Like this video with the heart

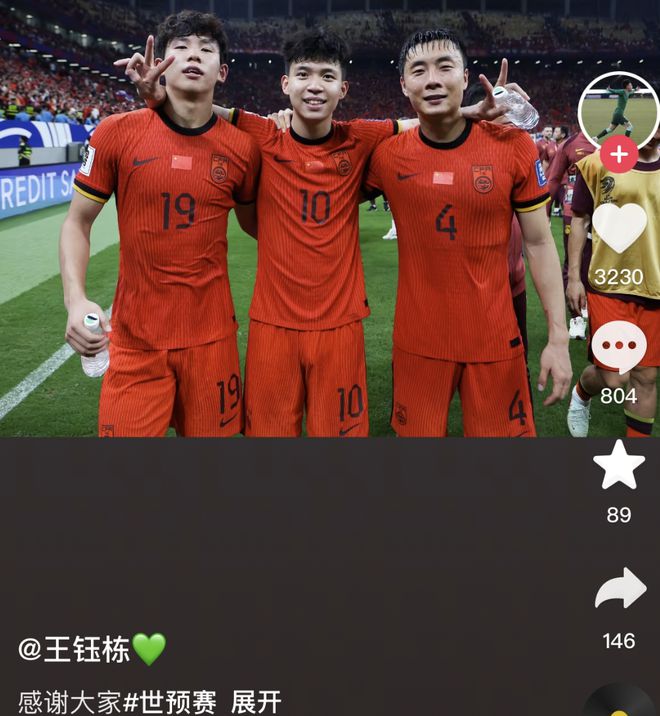[619, 227]
